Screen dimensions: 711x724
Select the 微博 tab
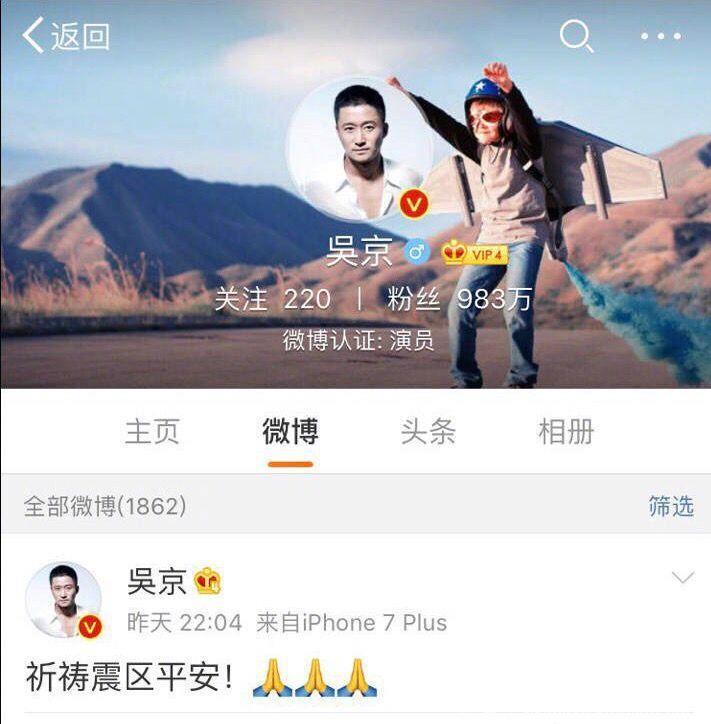click(290, 432)
